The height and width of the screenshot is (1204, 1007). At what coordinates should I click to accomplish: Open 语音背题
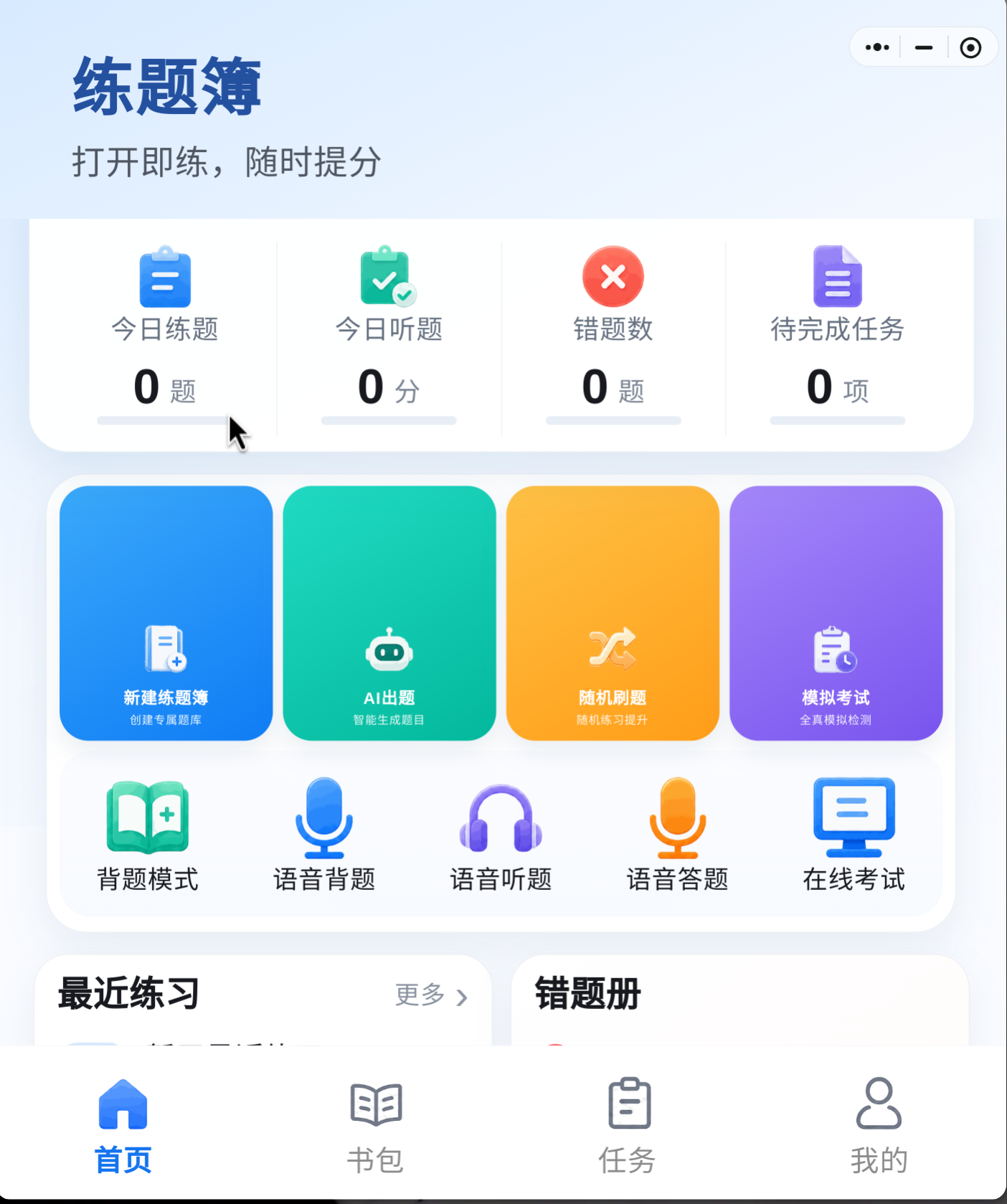324,835
